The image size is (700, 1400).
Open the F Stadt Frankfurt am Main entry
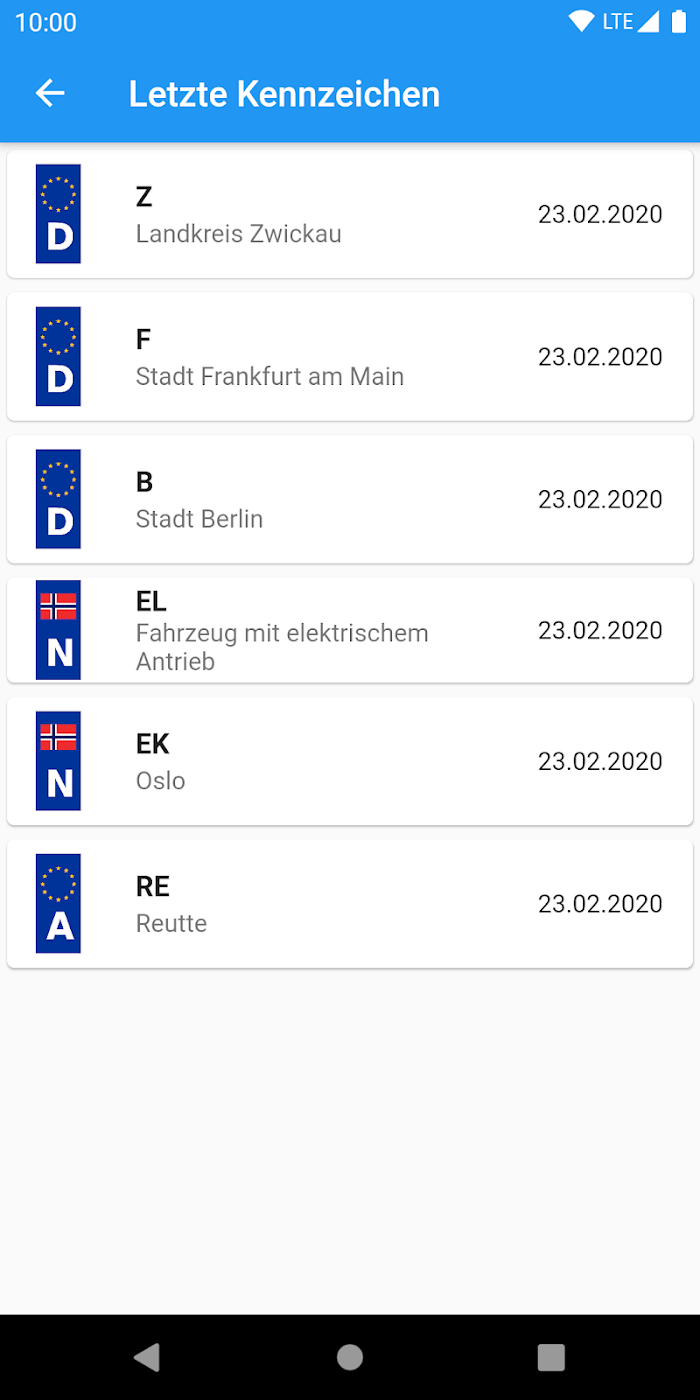[x=350, y=357]
